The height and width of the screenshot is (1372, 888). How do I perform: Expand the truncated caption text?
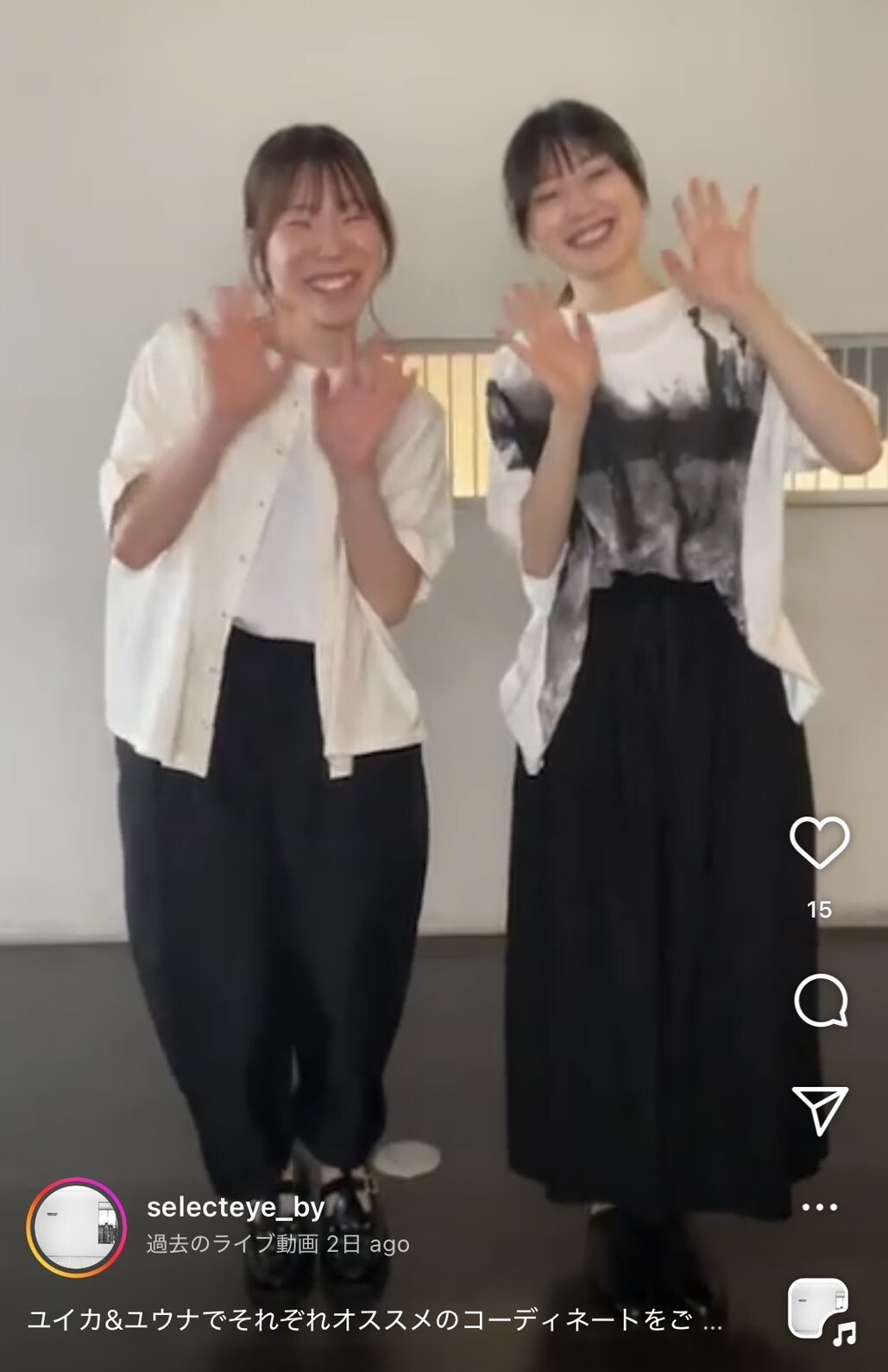coord(713,1320)
